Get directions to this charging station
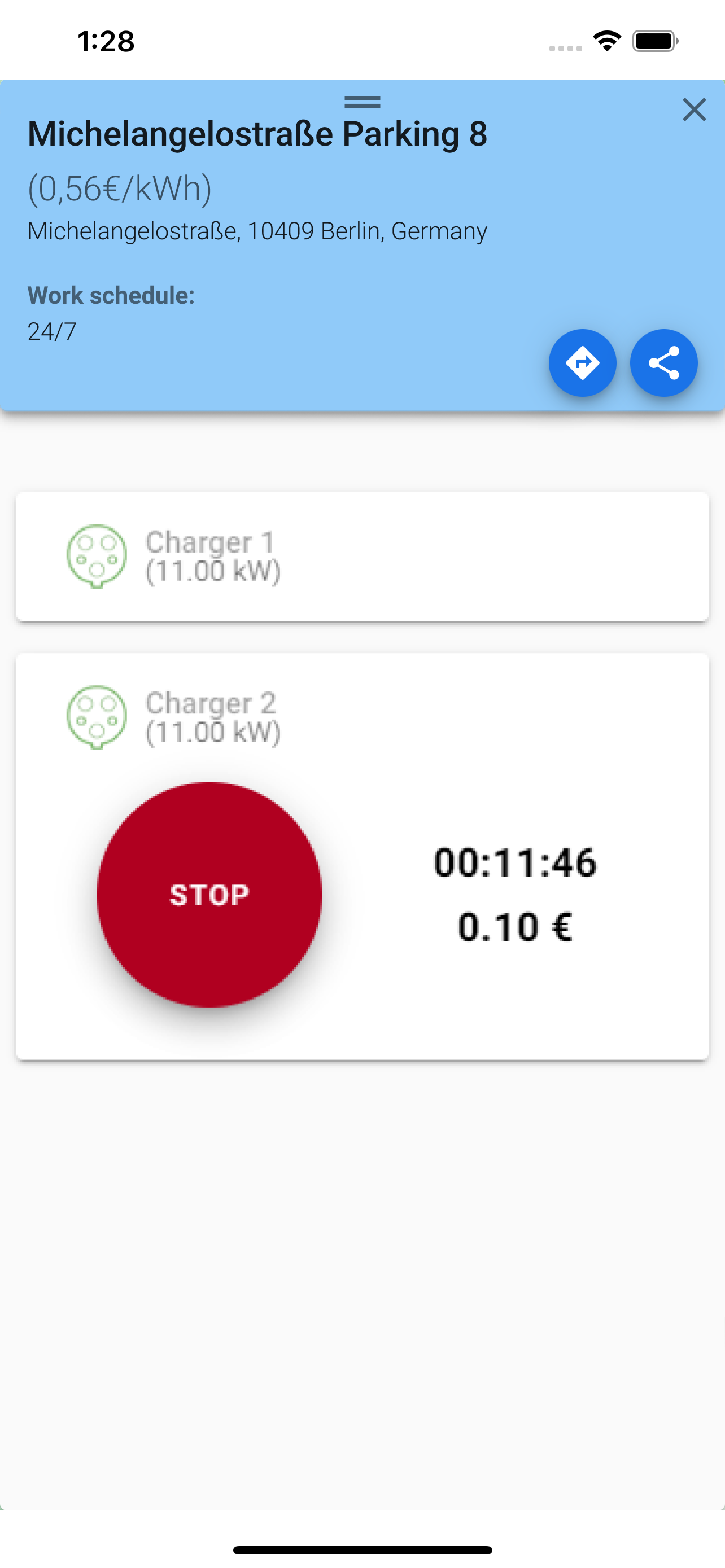Viewport: 725px width, 1568px height. pos(583,363)
